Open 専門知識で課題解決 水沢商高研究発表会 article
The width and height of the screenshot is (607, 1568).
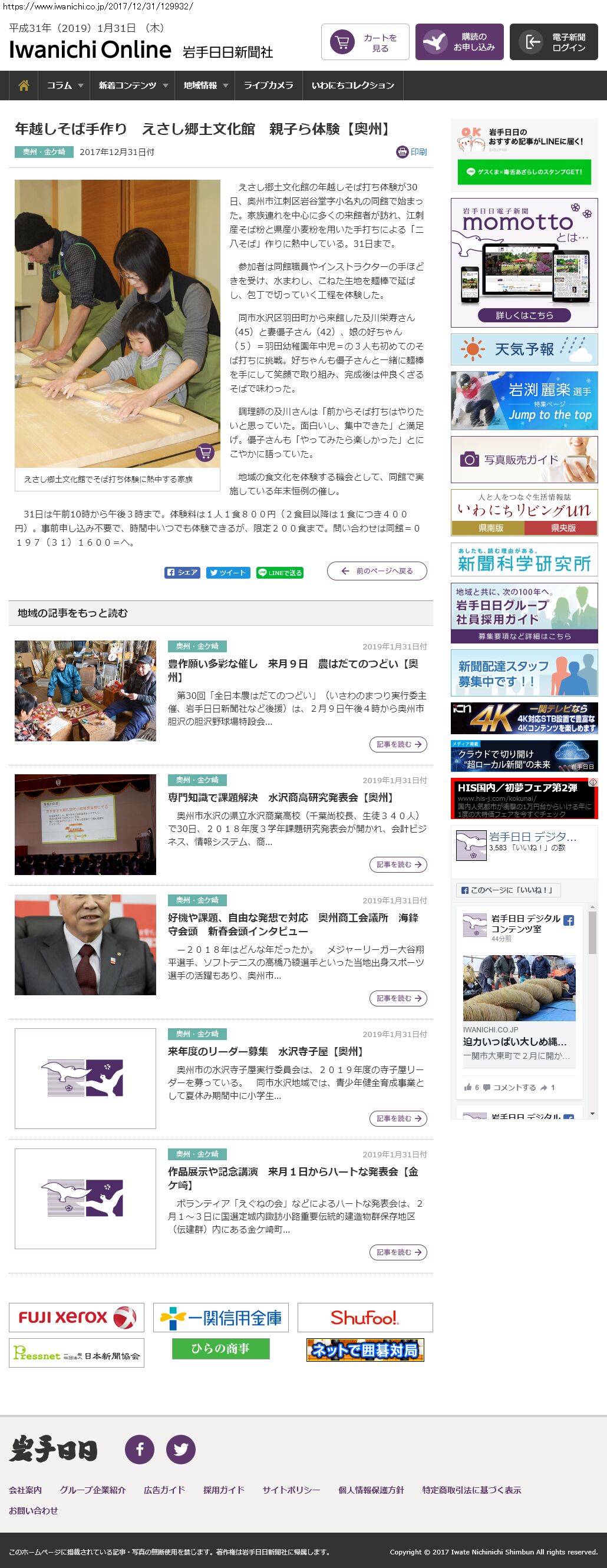tap(281, 797)
